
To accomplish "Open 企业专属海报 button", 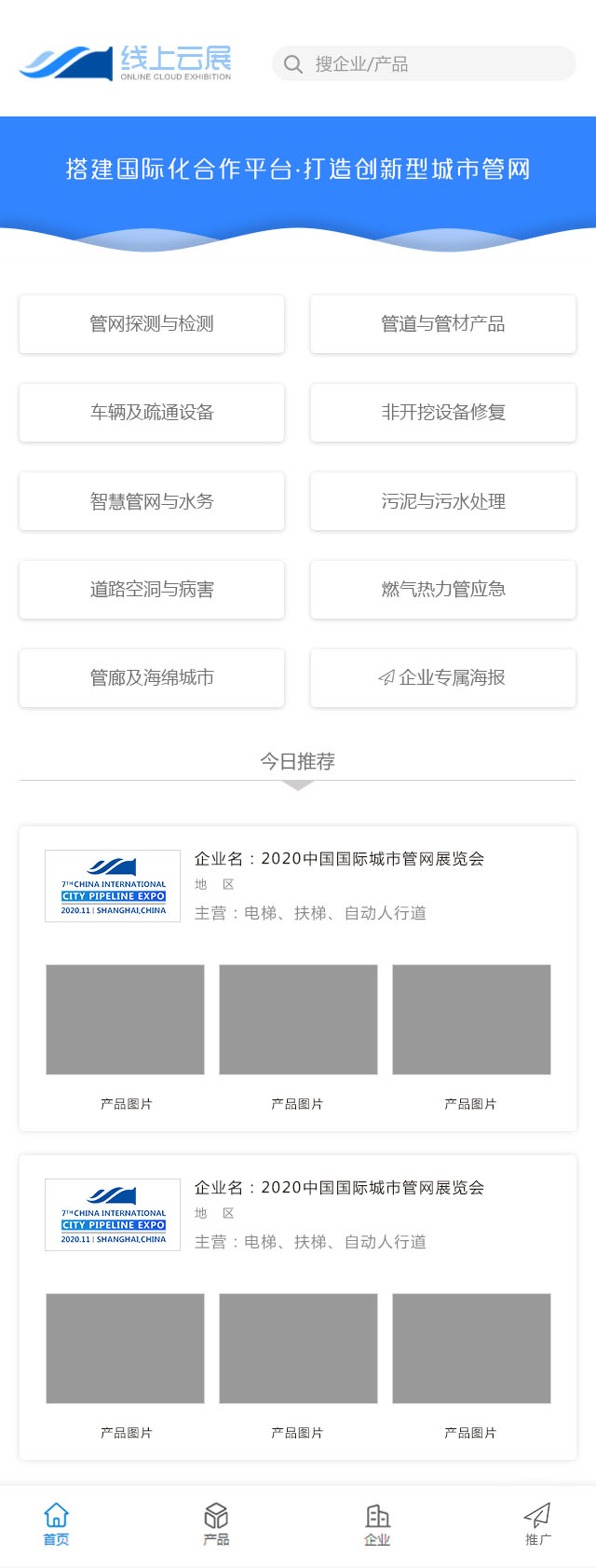I will coord(443,678).
